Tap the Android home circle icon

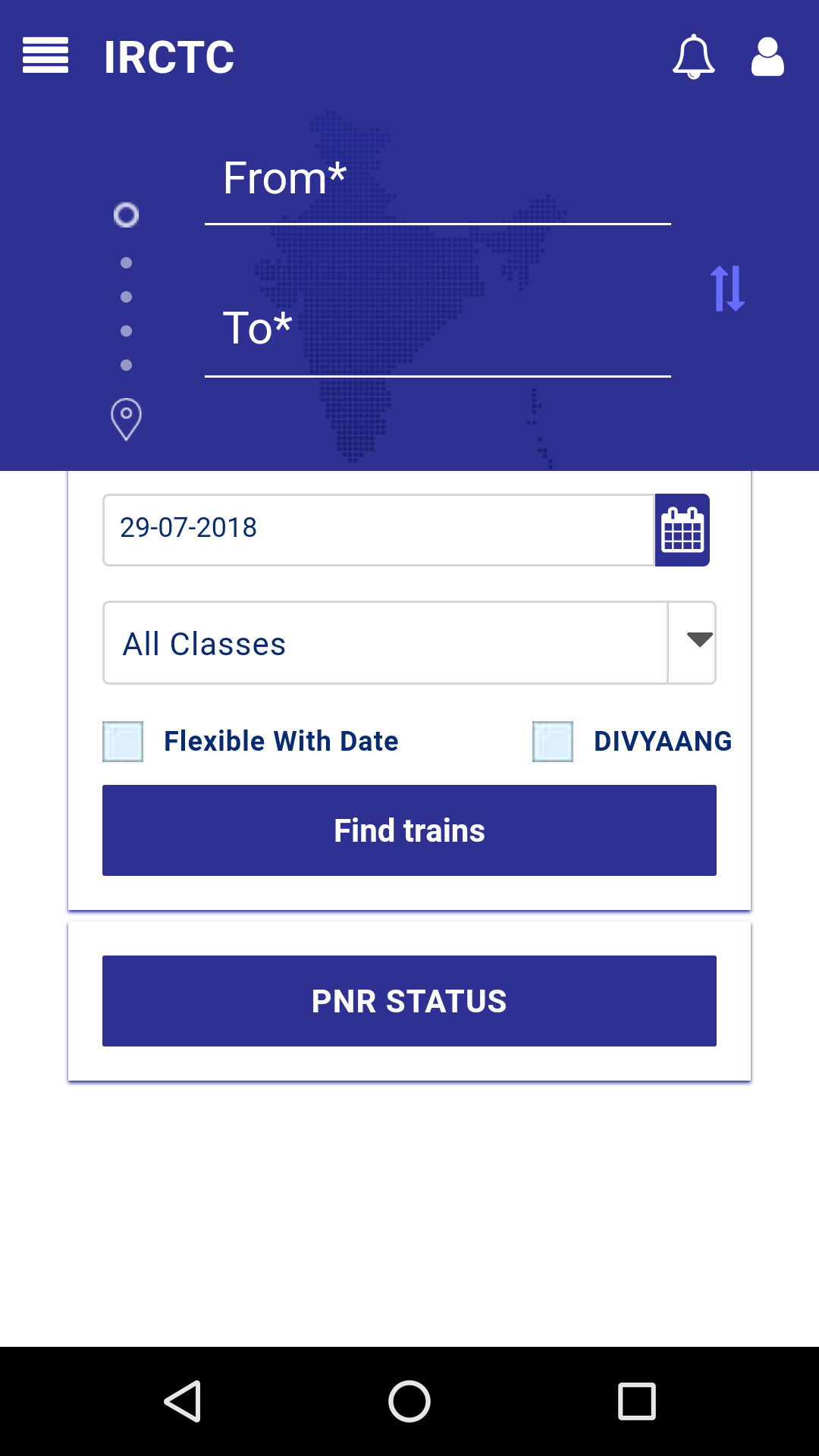point(409,1401)
